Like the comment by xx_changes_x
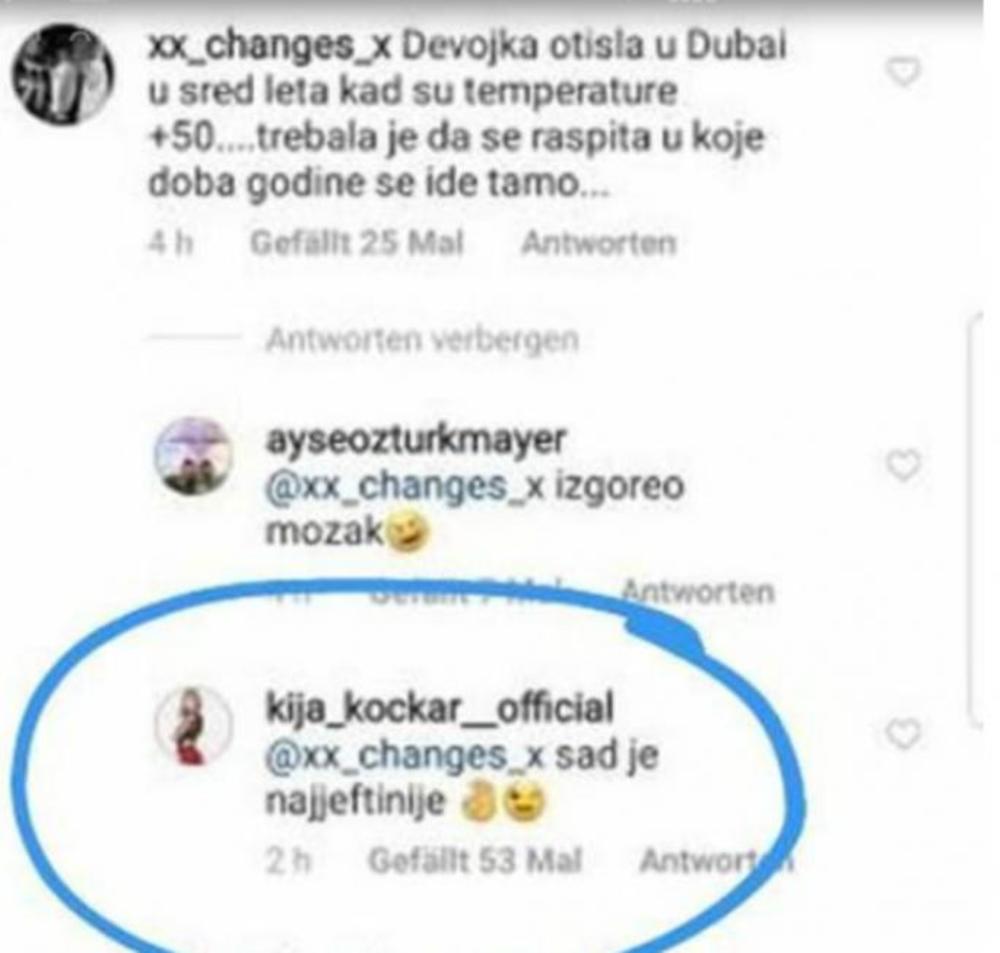The height and width of the screenshot is (953, 1000). [x=905, y=72]
